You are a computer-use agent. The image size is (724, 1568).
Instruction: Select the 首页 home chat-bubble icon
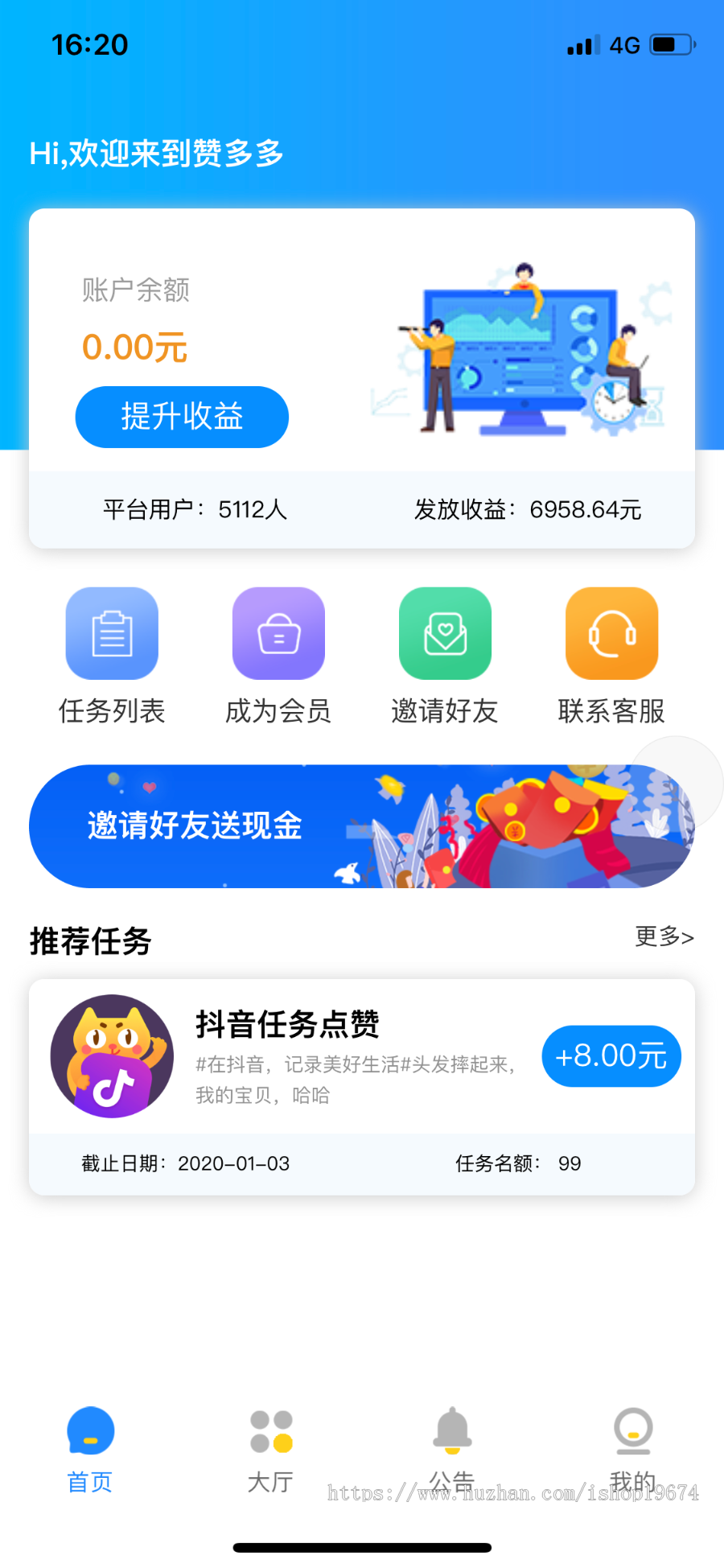coord(88,1440)
